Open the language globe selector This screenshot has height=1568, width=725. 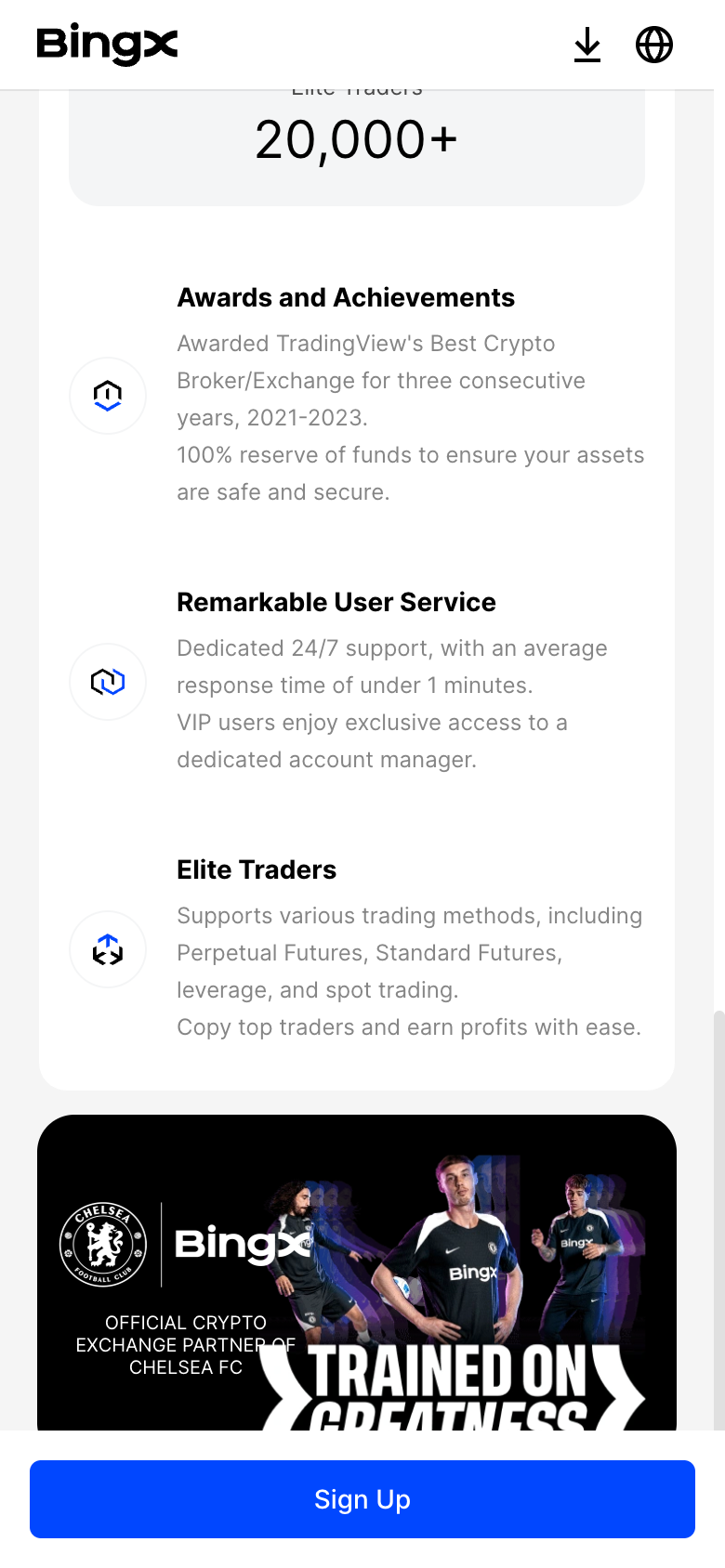[654, 45]
